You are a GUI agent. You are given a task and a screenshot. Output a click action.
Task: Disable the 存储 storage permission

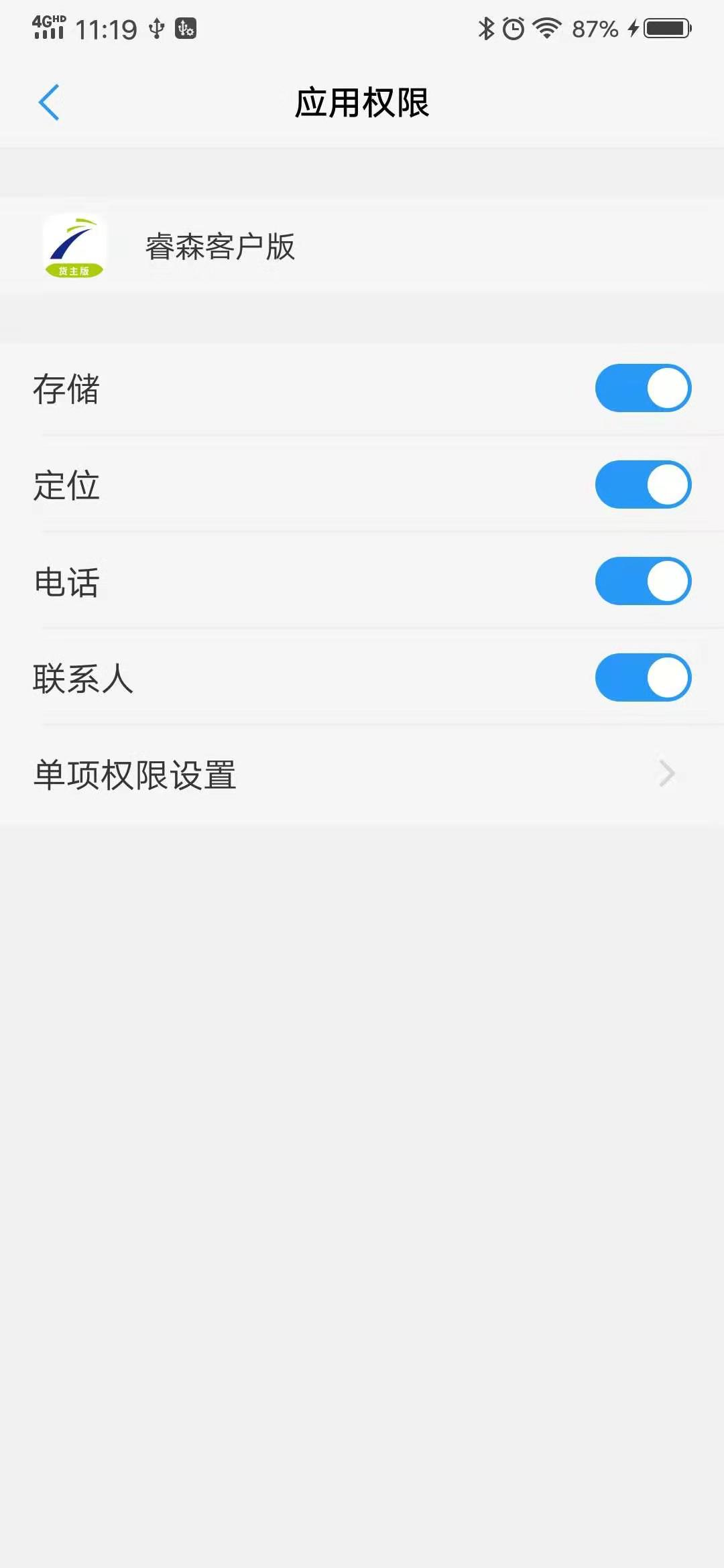tap(642, 388)
